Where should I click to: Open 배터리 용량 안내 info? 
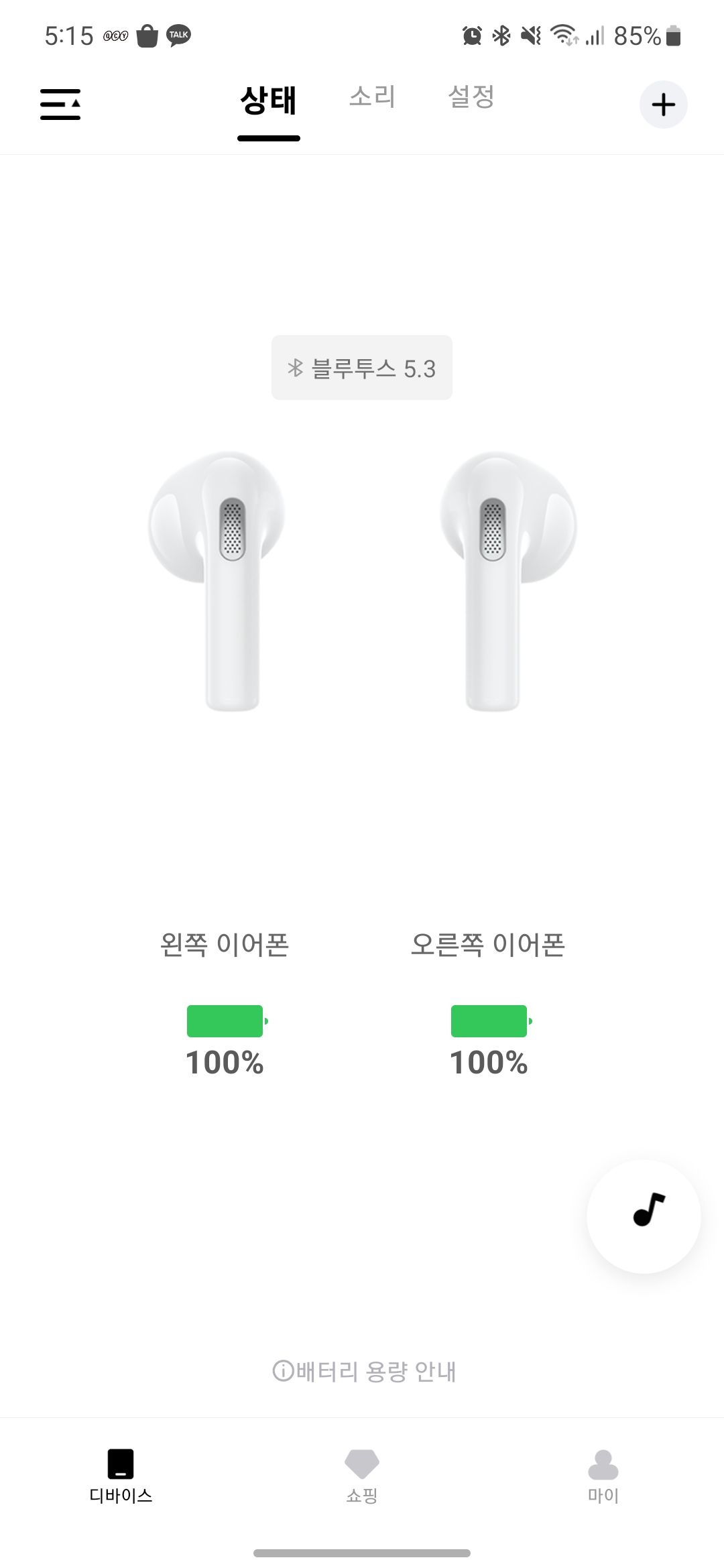[x=364, y=1372]
